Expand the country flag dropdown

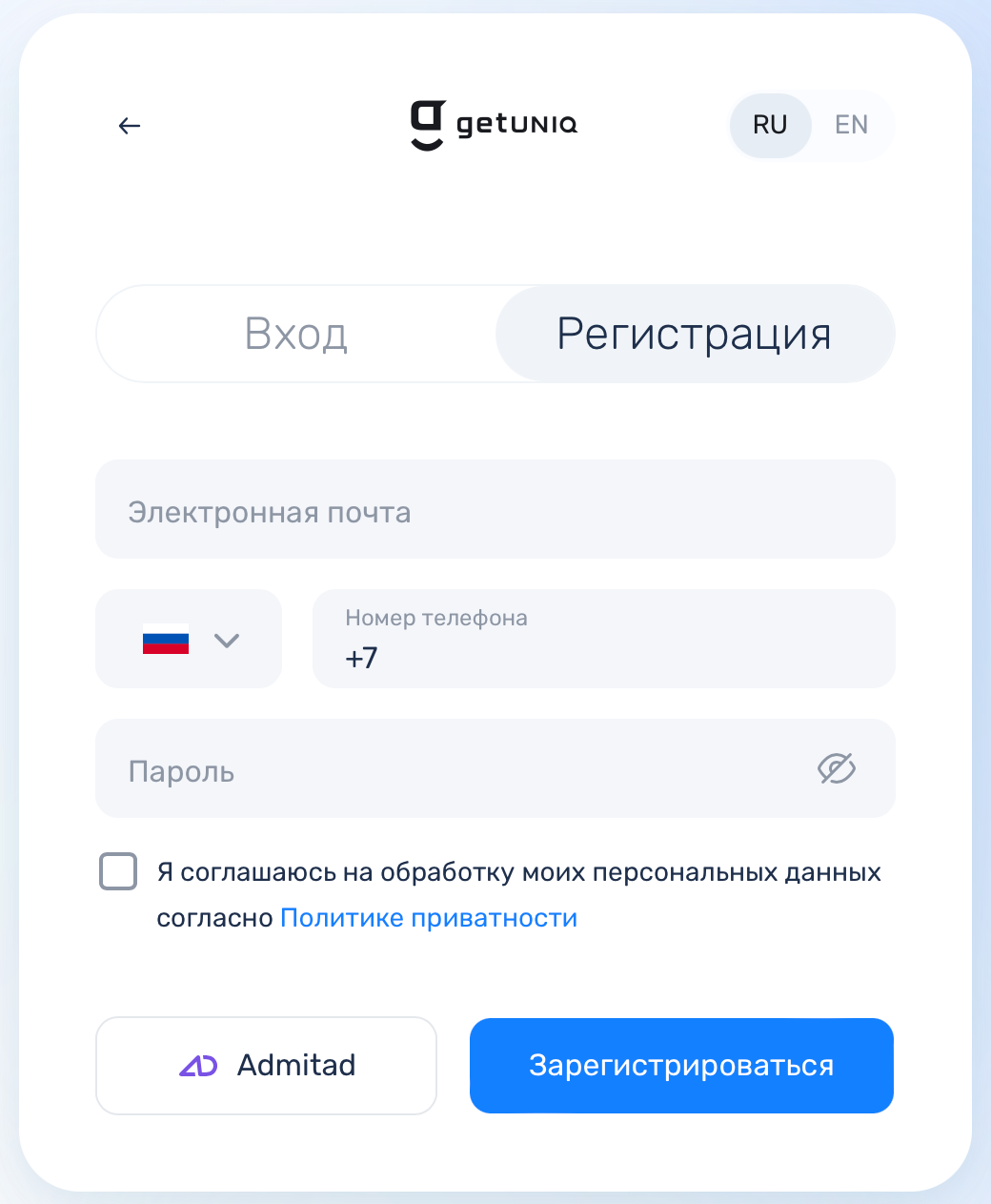(x=189, y=639)
